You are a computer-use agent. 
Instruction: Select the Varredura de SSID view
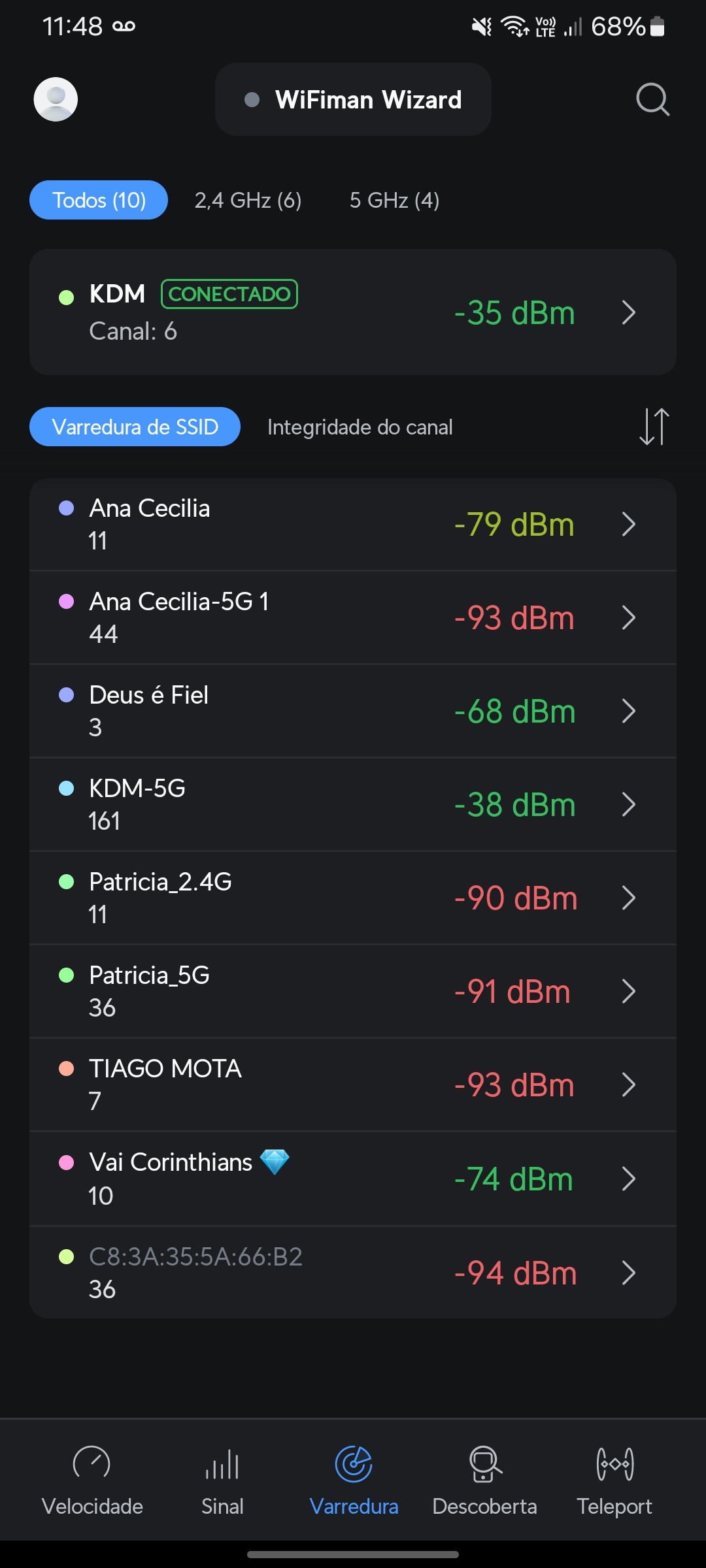[135, 427]
